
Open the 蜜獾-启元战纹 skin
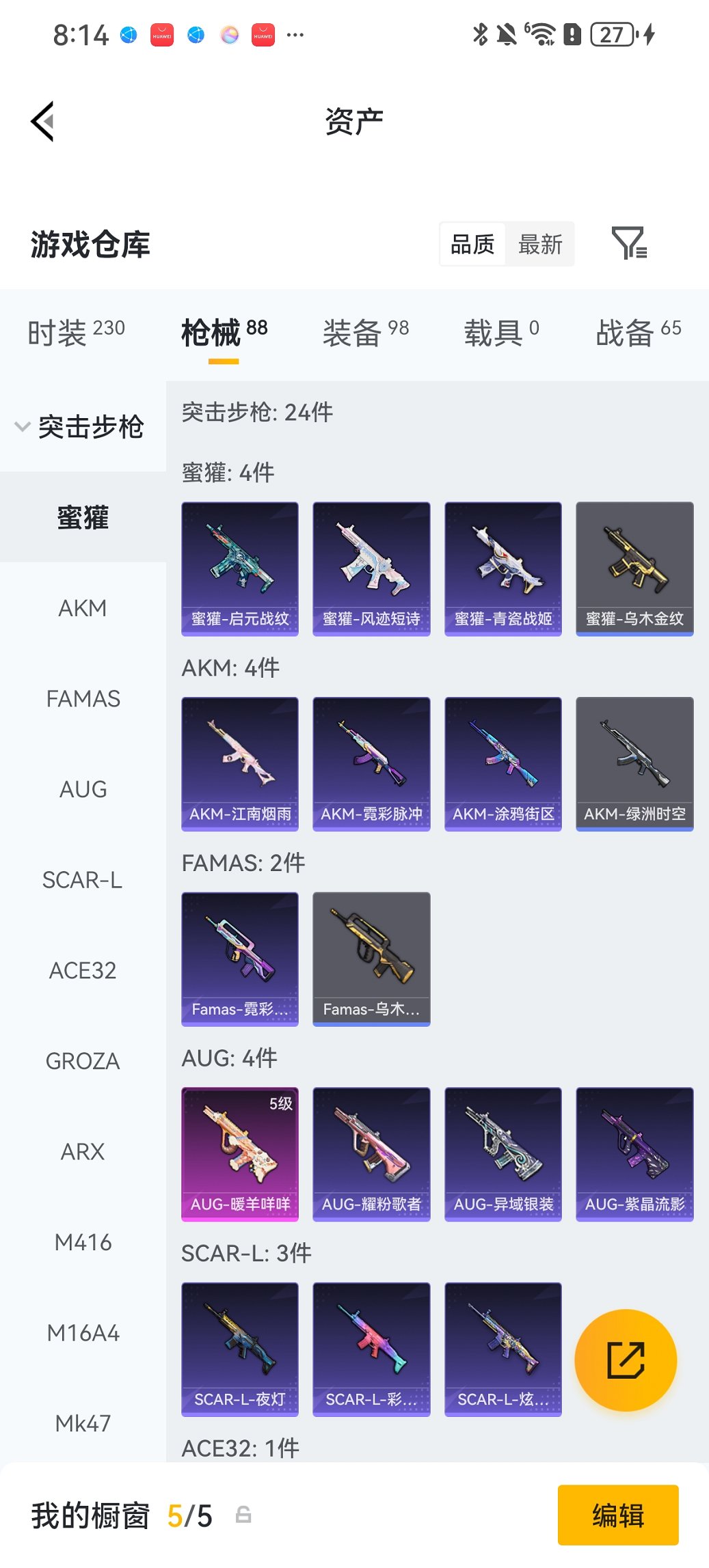pyautogui.click(x=240, y=568)
